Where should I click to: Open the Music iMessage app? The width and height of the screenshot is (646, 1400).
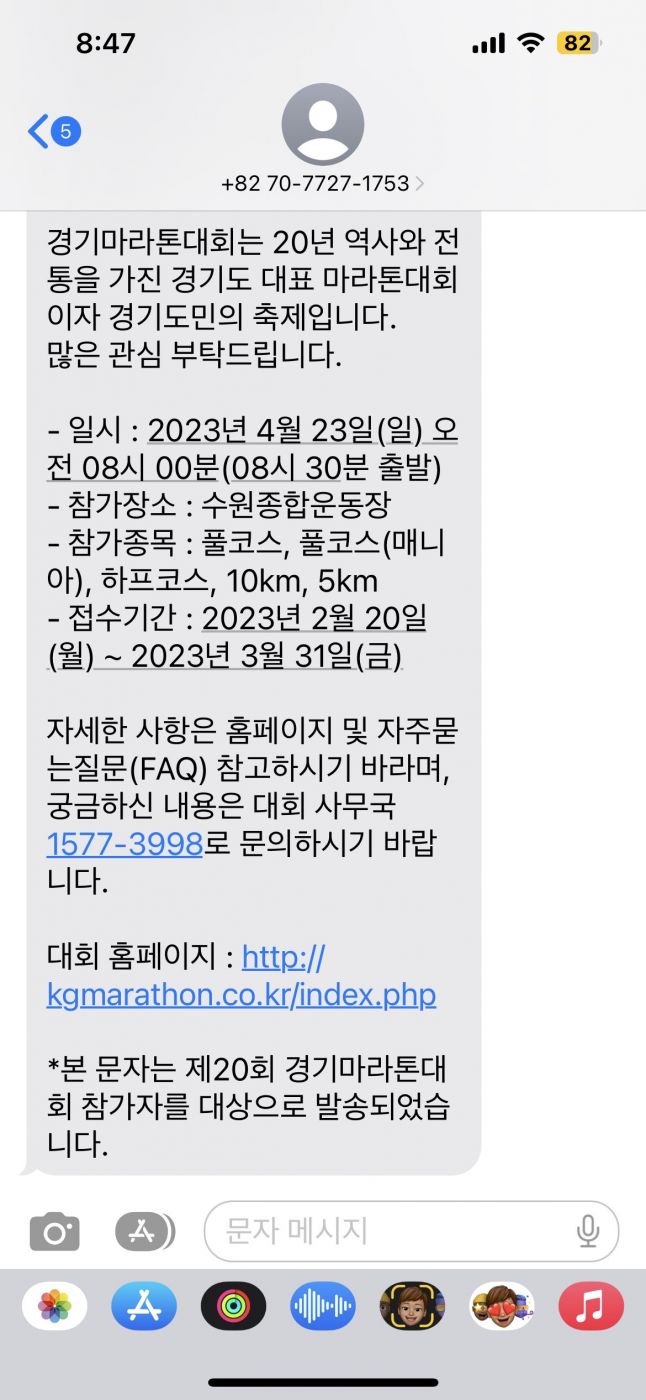pyautogui.click(x=590, y=1306)
